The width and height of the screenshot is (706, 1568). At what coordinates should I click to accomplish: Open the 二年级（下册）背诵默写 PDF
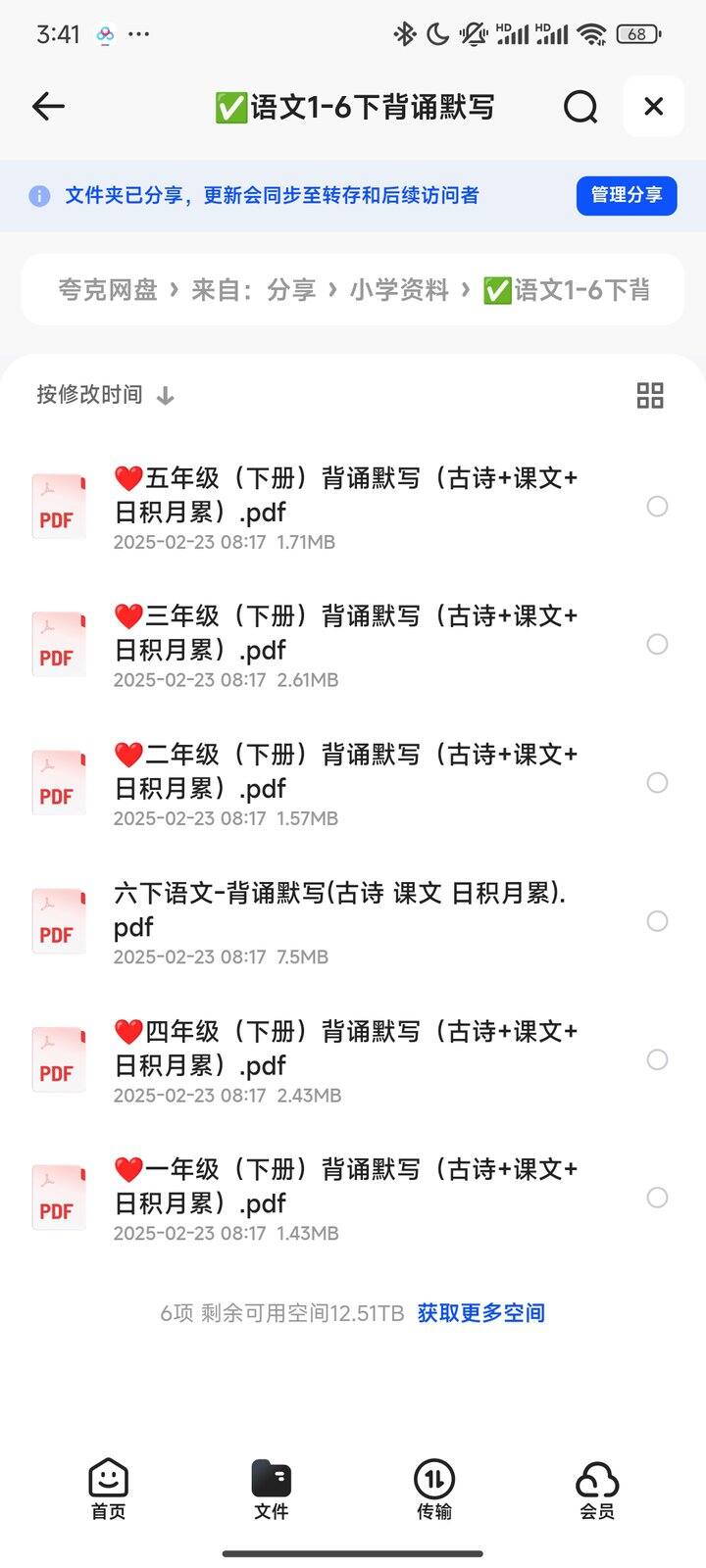pyautogui.click(x=345, y=784)
